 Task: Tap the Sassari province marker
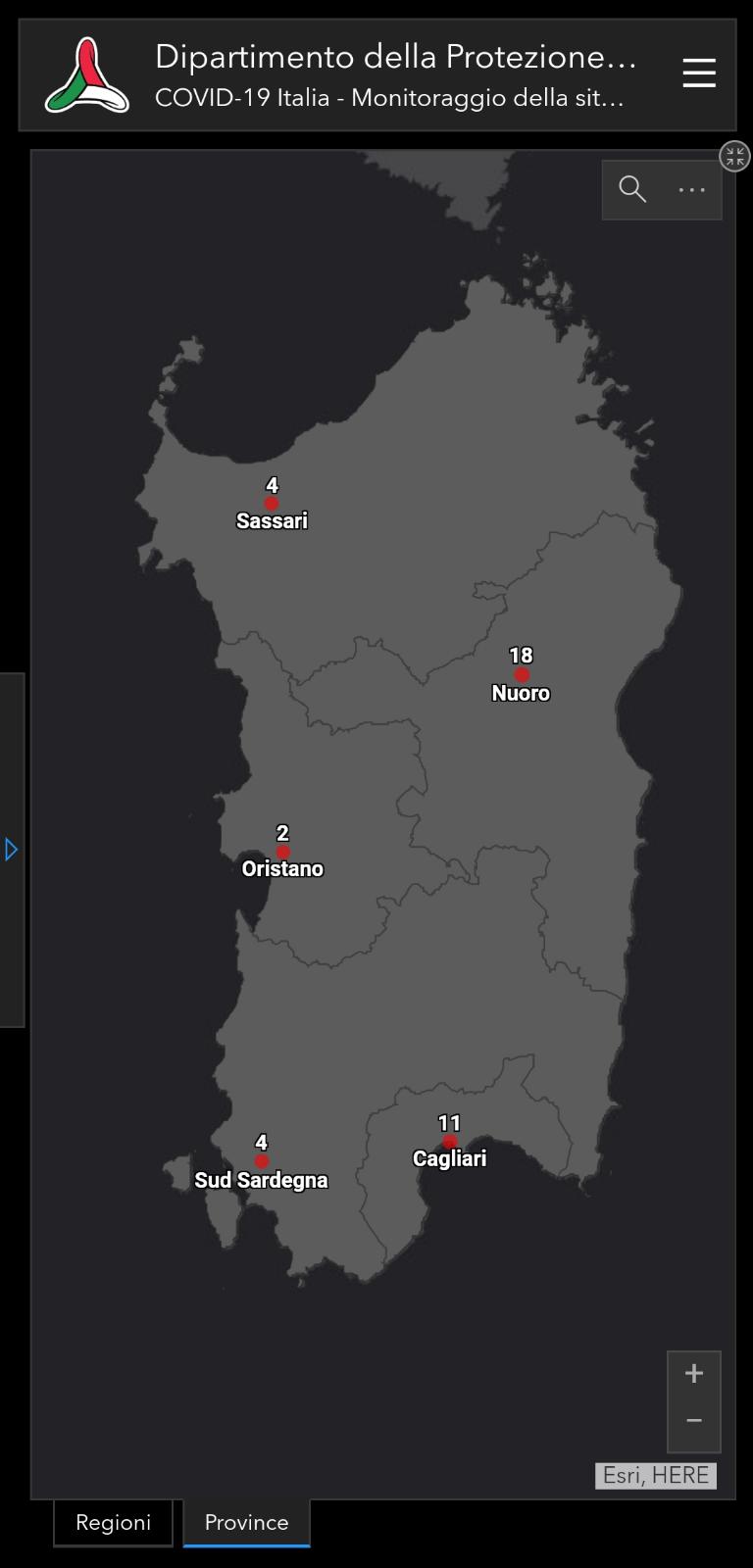tap(272, 504)
